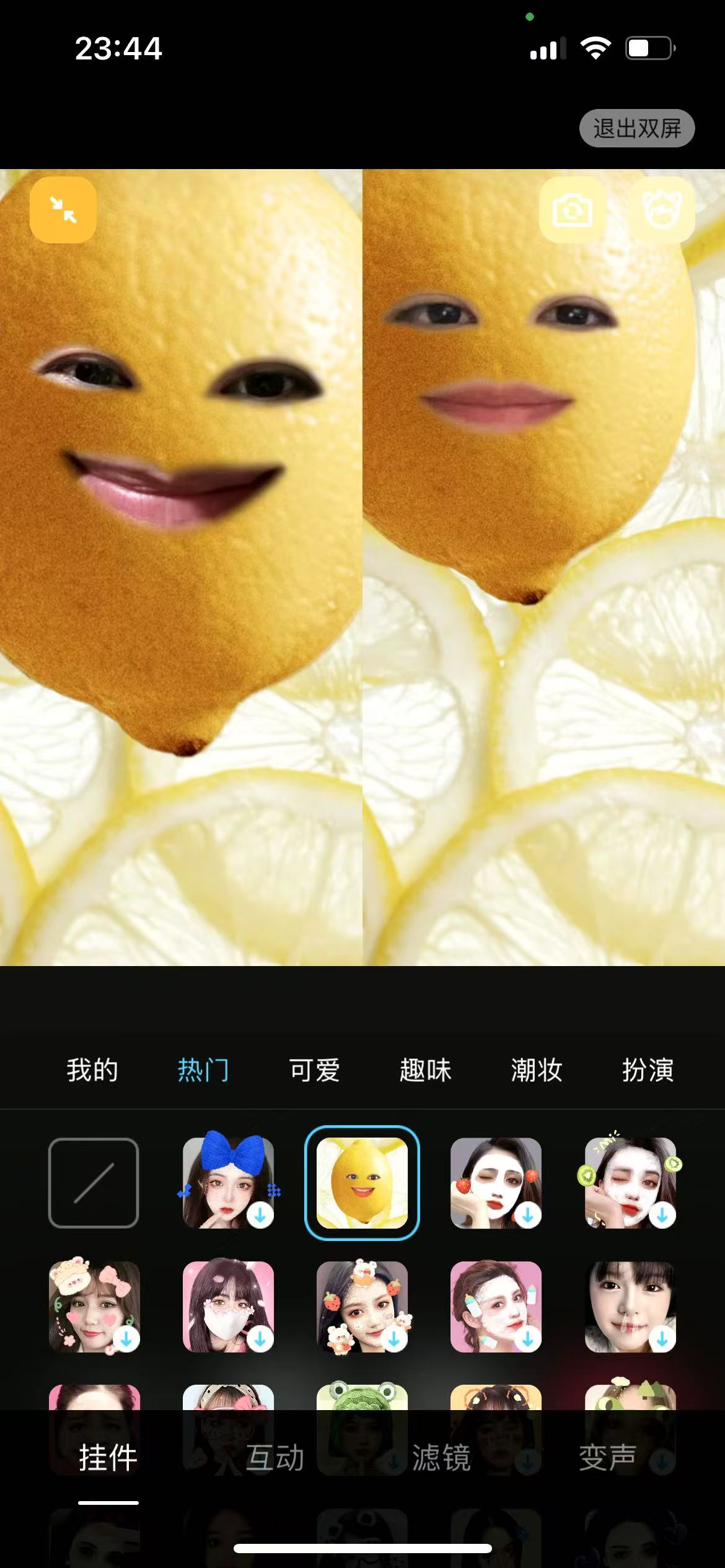Open the 潮妆 category

click(536, 1070)
